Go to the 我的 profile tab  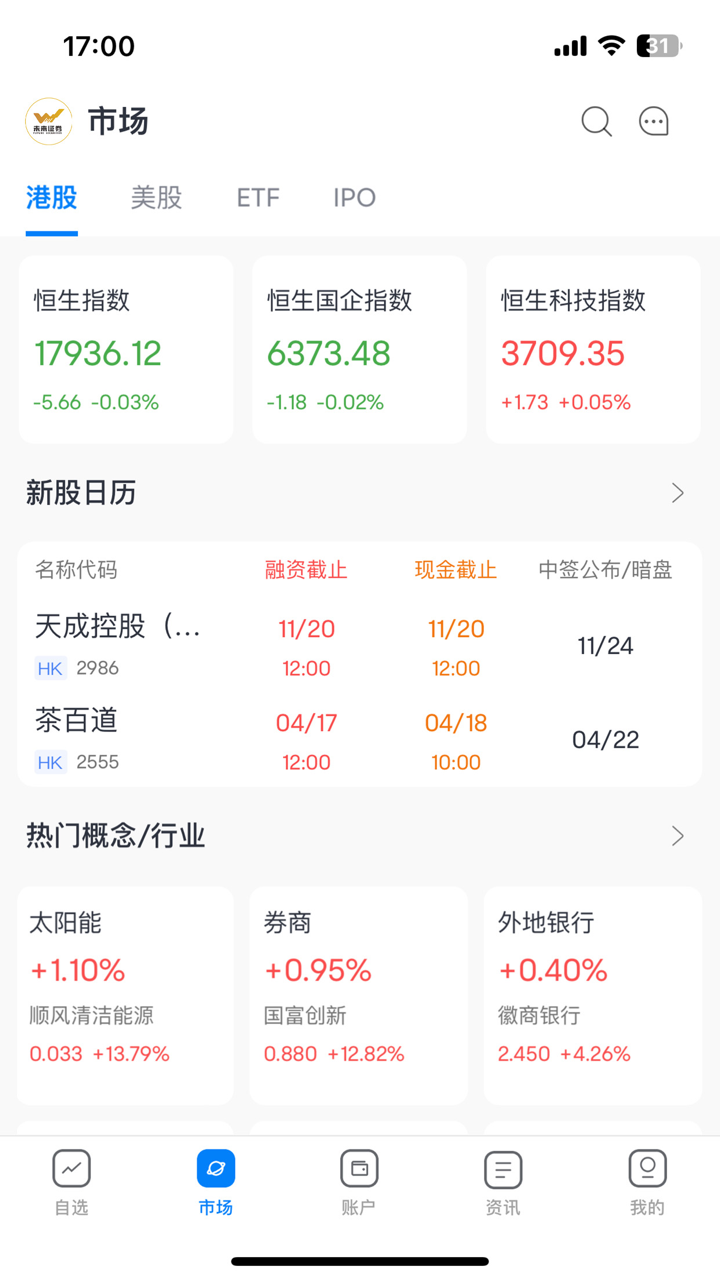coord(647,1182)
